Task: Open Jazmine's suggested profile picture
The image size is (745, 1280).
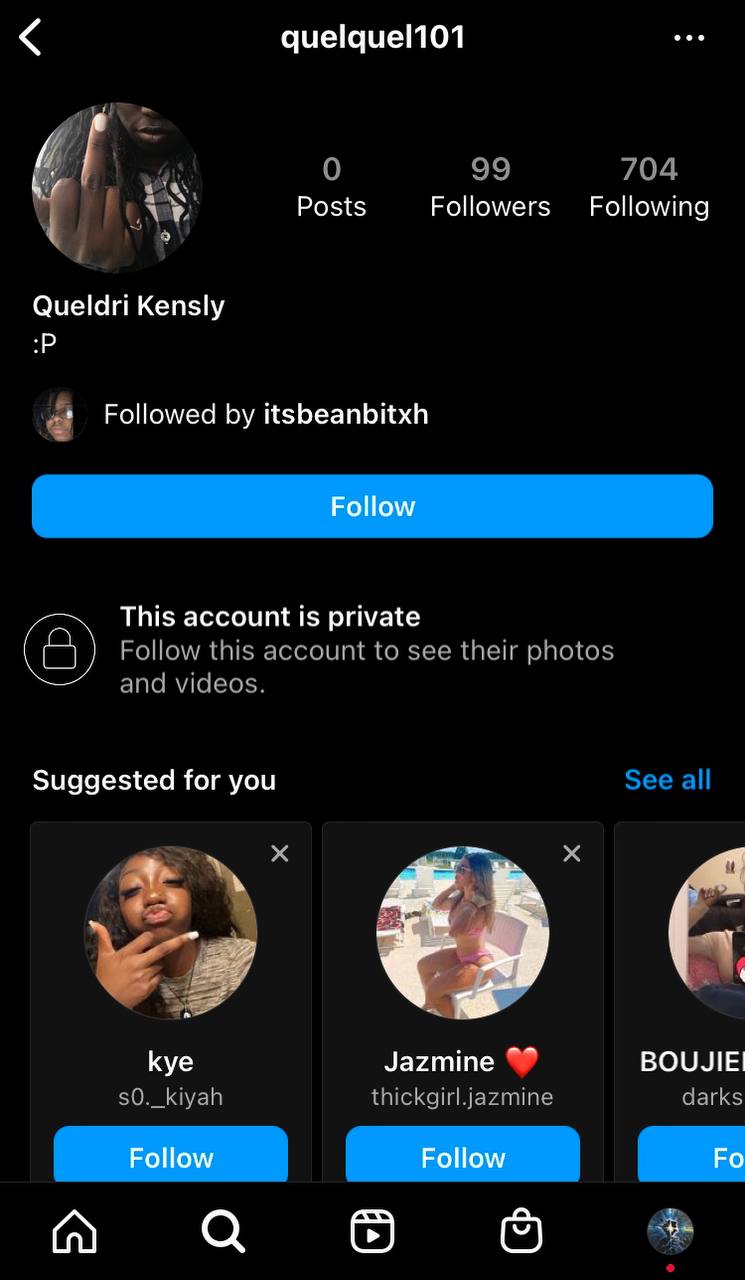Action: 462,933
